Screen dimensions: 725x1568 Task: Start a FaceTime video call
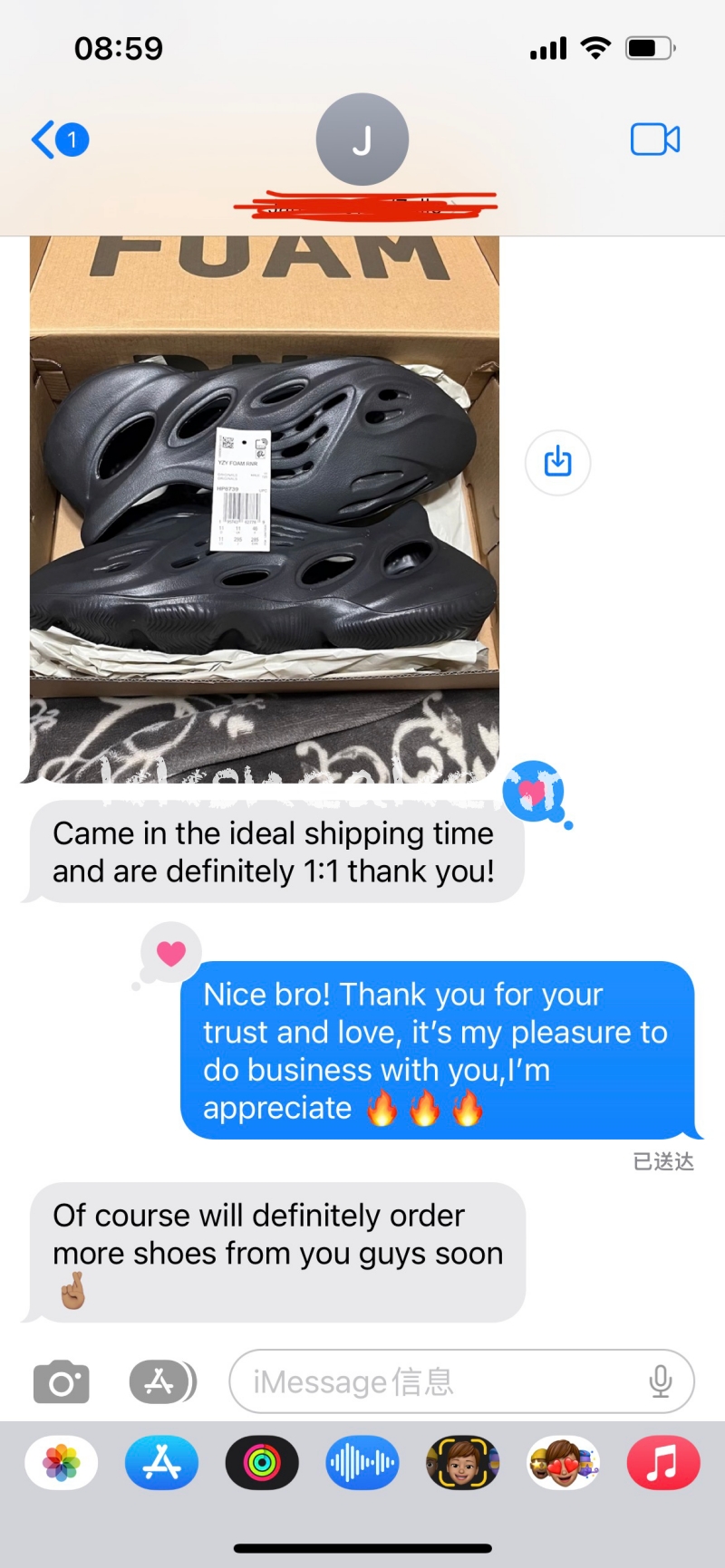click(654, 139)
